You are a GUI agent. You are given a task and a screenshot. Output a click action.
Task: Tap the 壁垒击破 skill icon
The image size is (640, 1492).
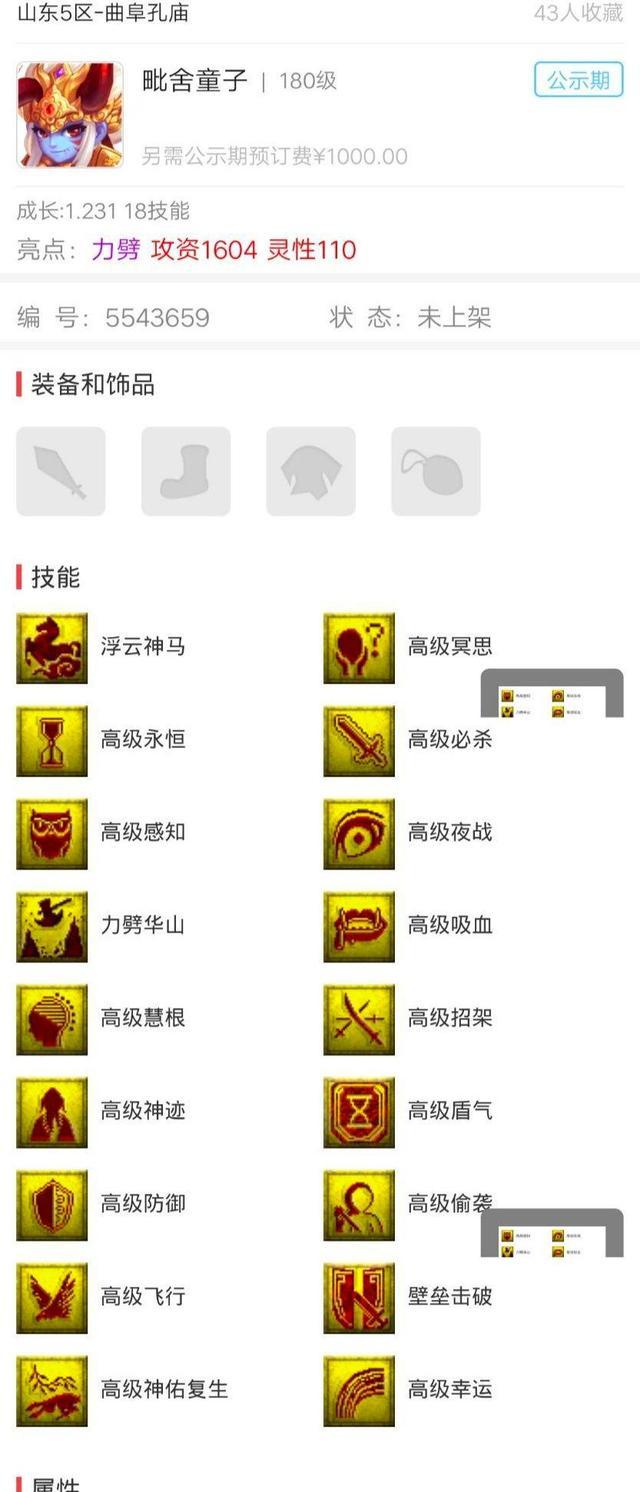[359, 1298]
